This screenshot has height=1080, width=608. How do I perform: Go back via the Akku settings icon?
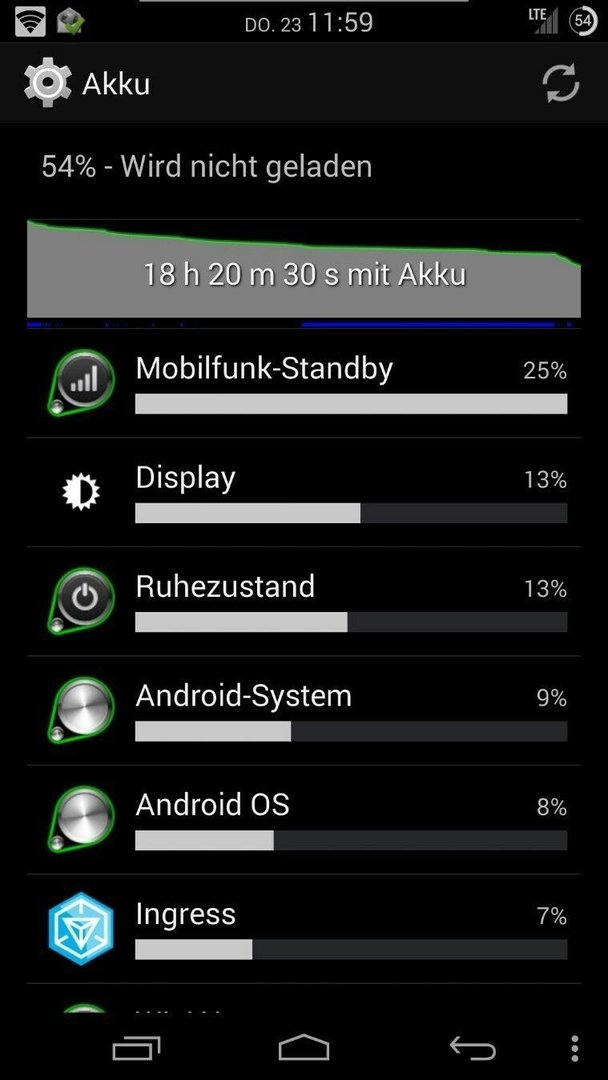(47, 83)
